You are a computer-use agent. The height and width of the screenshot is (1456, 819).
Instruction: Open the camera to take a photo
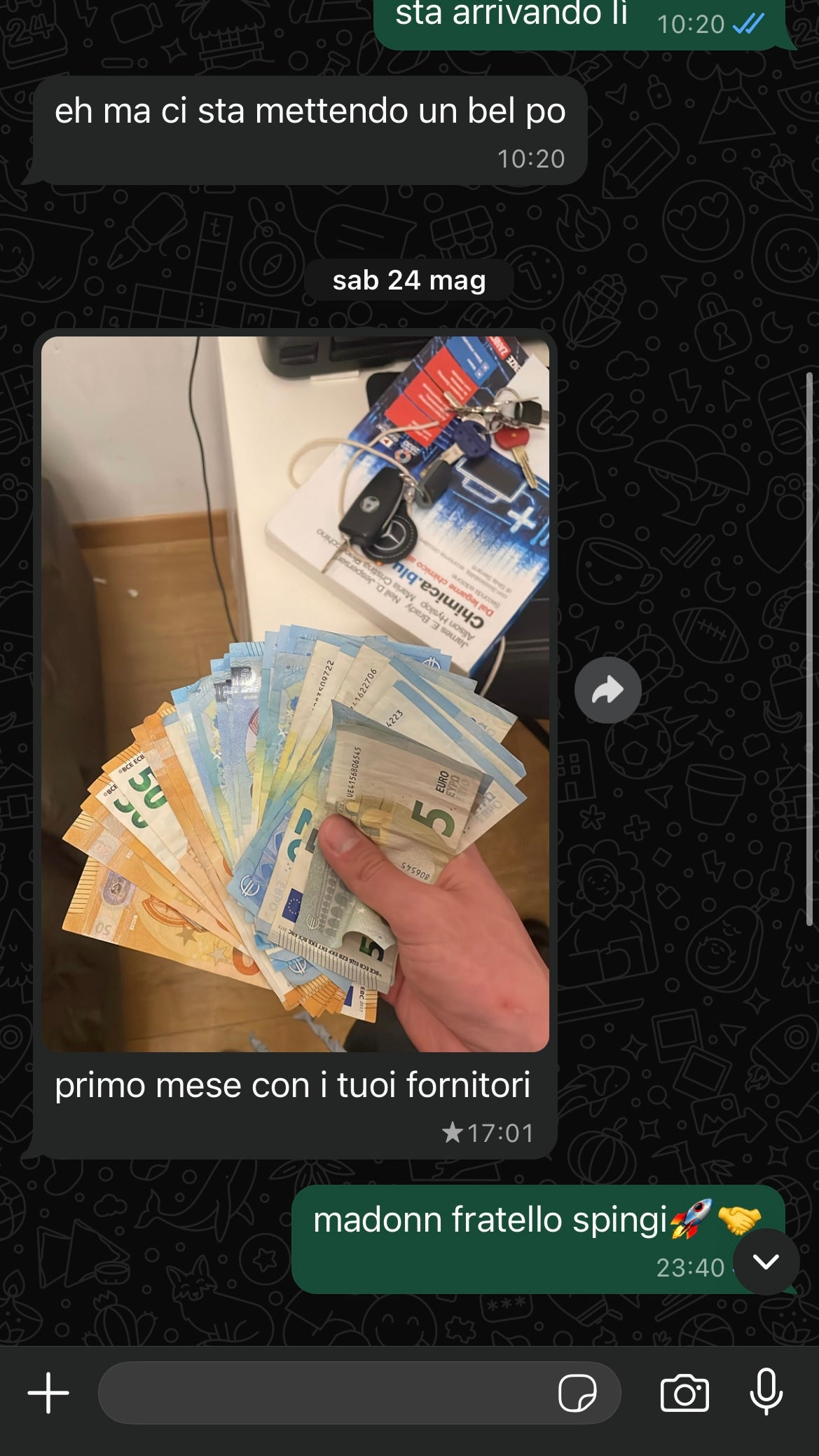(684, 1392)
